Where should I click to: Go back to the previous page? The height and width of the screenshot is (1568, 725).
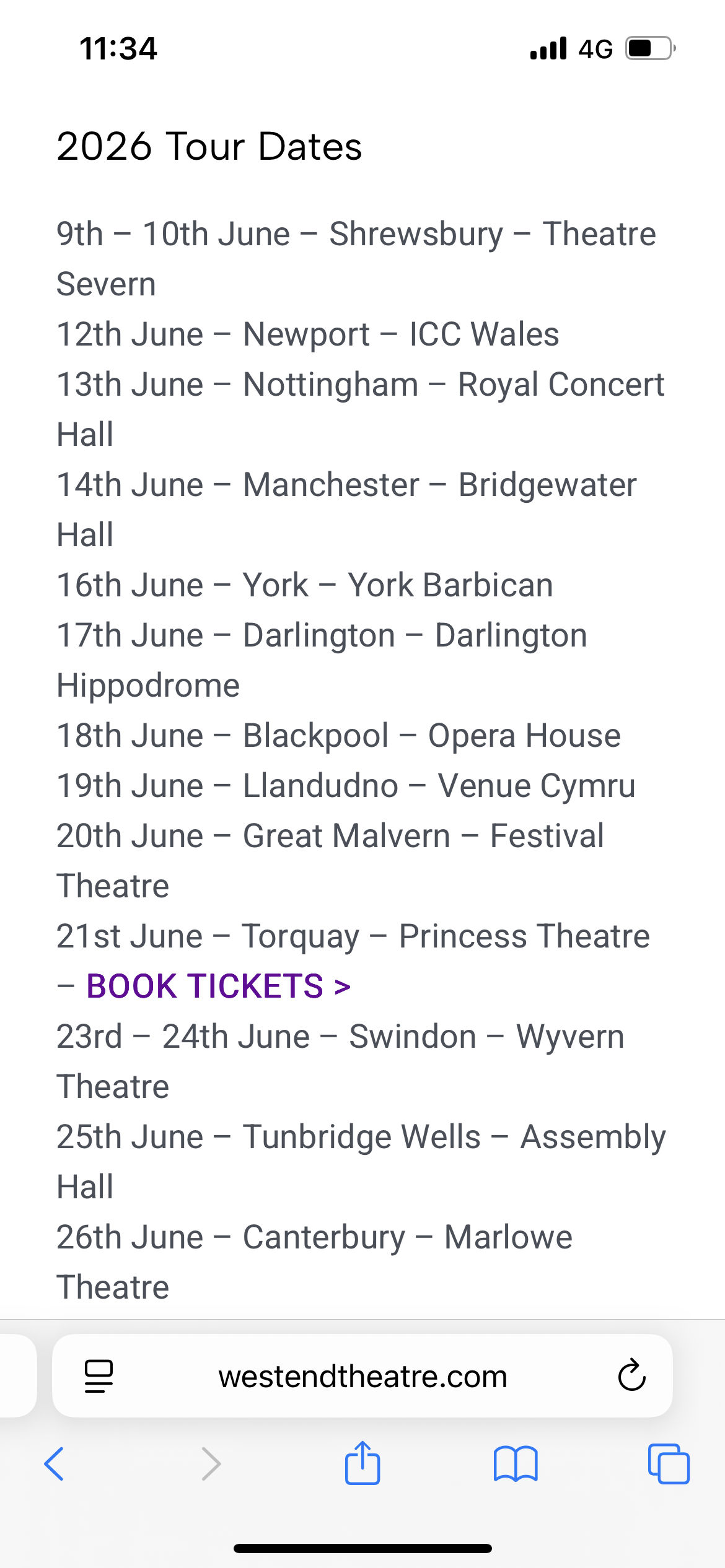point(55,1464)
